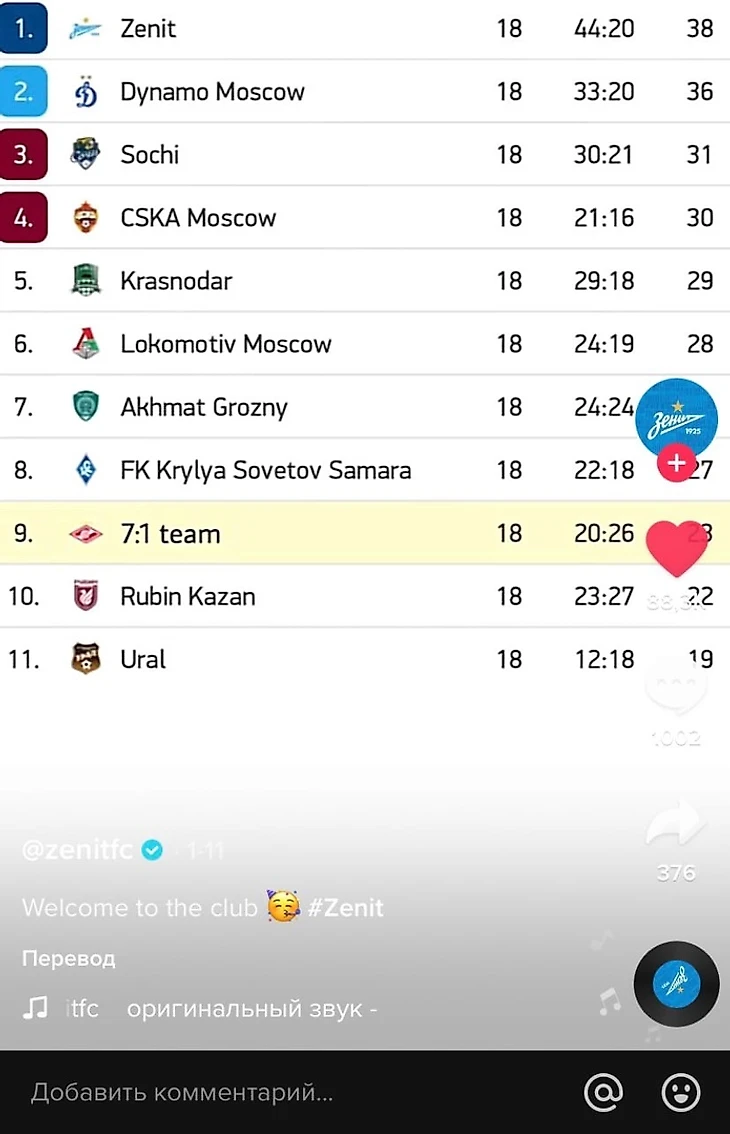Open the spinning sound disc
This screenshot has width=730, height=1134.
pos(676,984)
